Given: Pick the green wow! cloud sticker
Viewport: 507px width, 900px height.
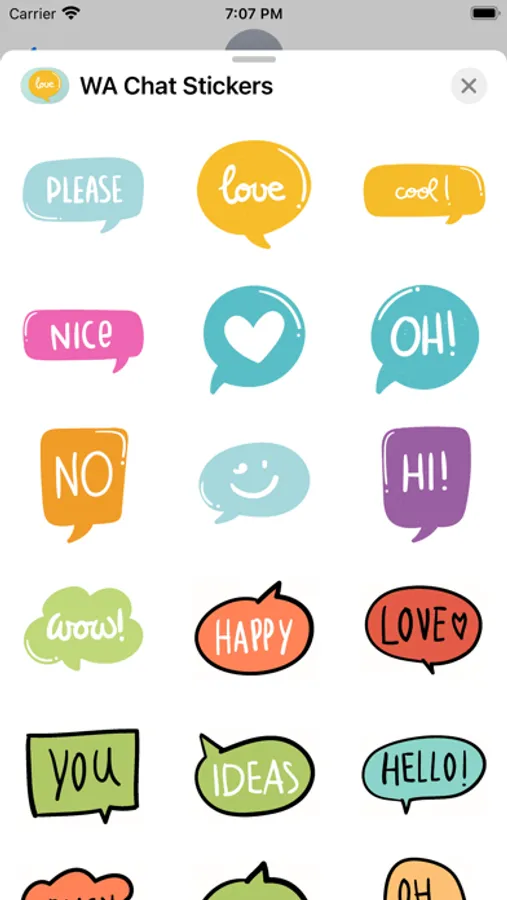Looking at the screenshot, I should [x=83, y=628].
